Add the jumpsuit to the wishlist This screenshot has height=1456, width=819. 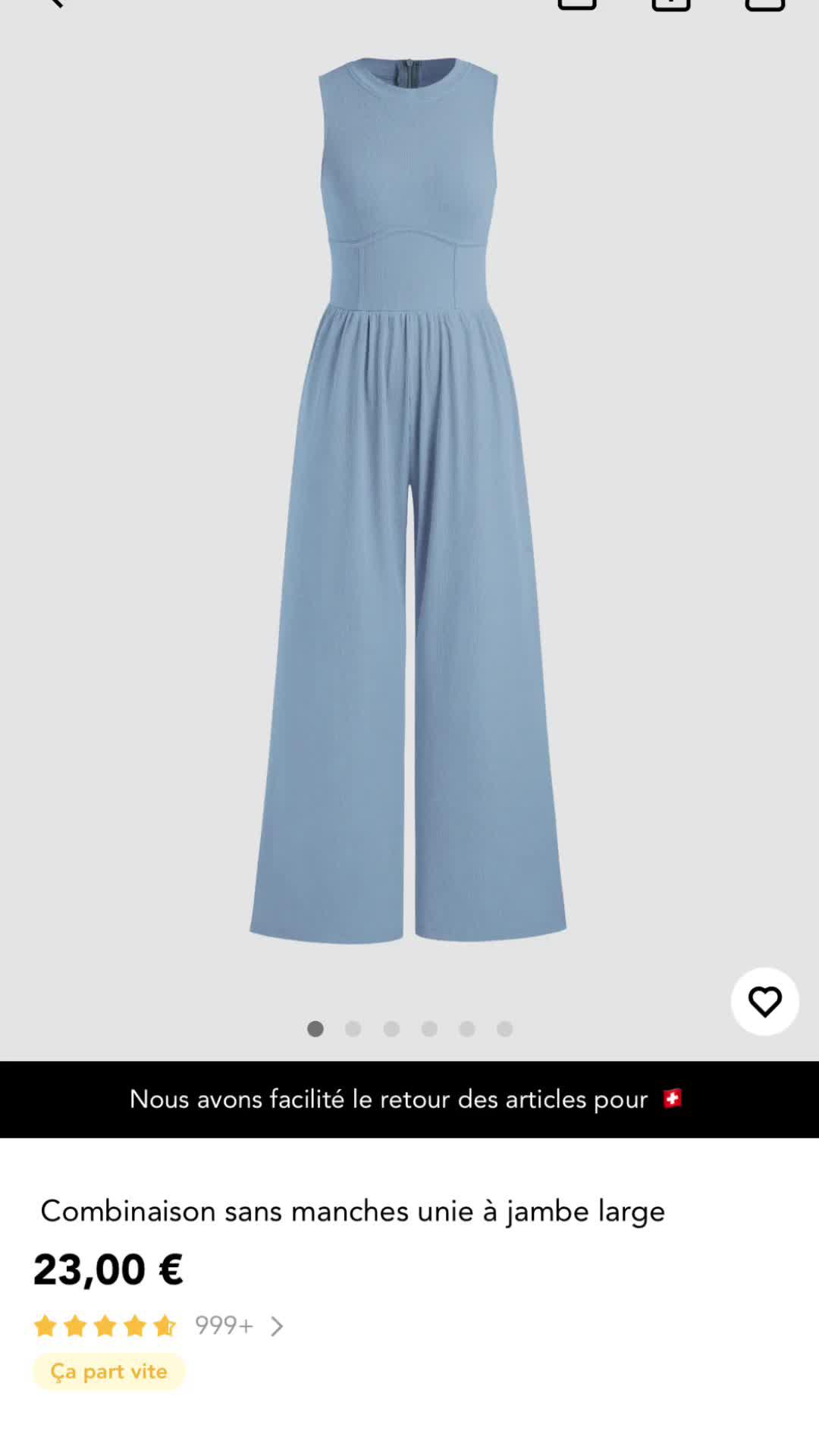764,1002
